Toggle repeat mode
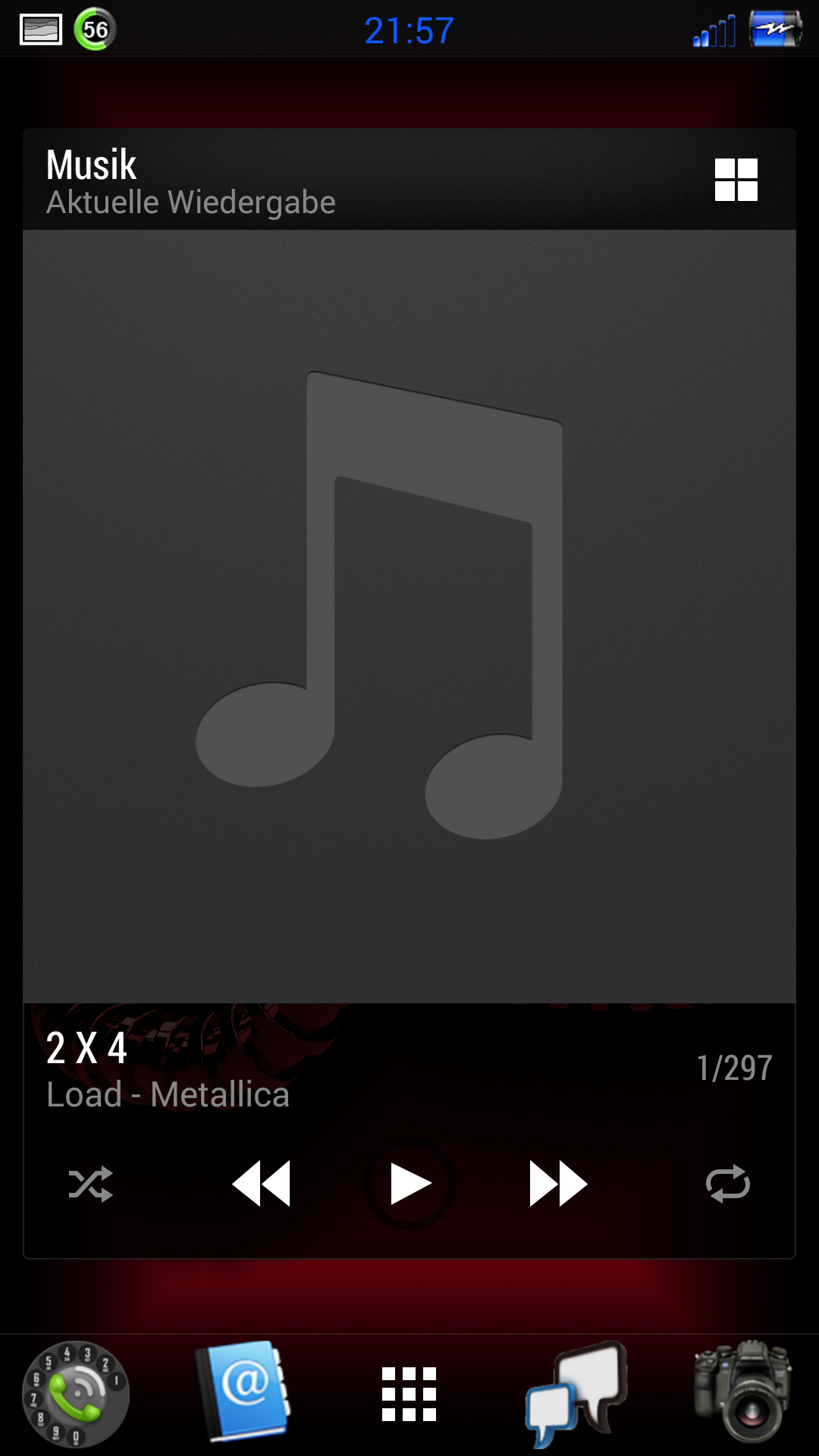 coord(728,1184)
